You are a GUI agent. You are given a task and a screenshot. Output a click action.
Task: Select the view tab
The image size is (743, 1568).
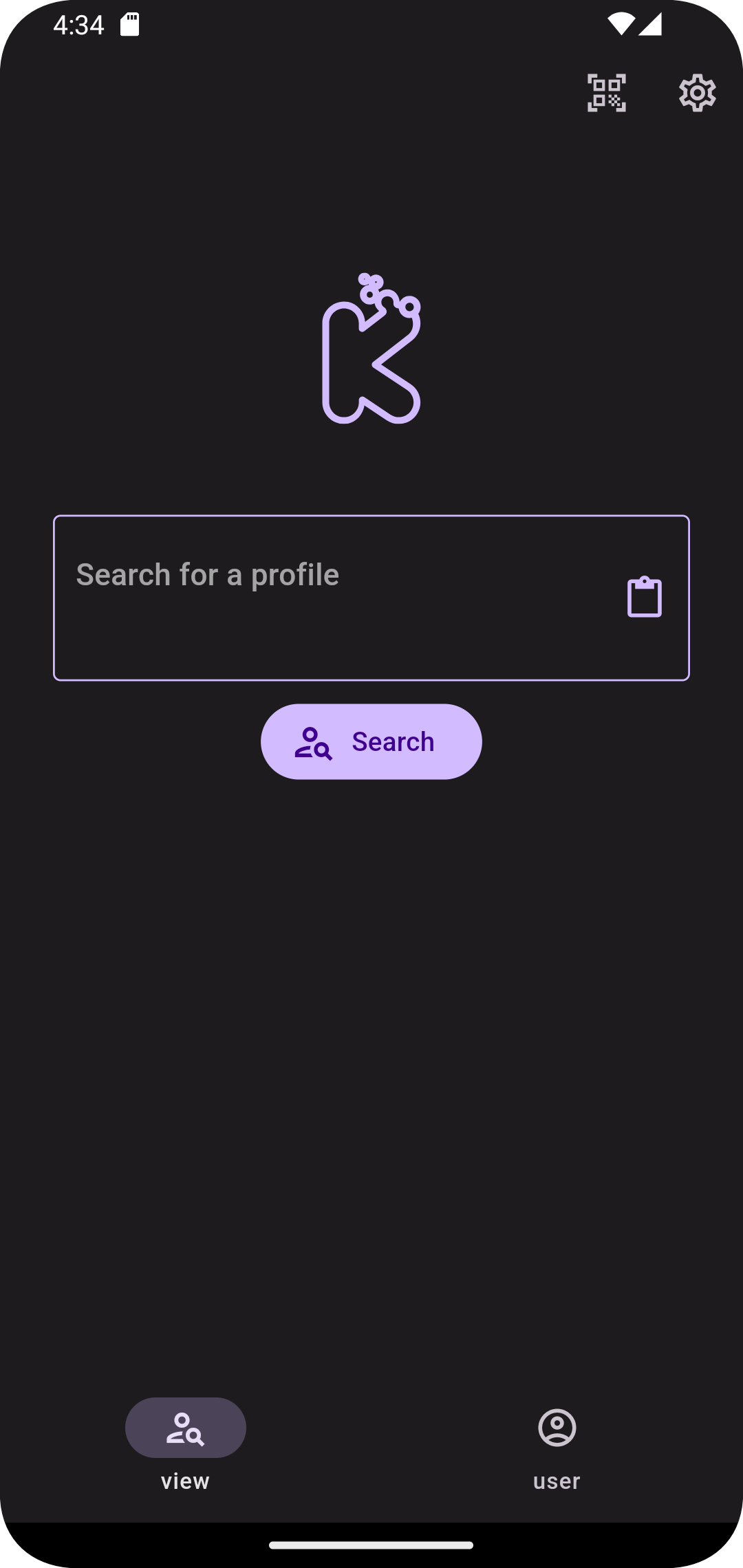(186, 1444)
